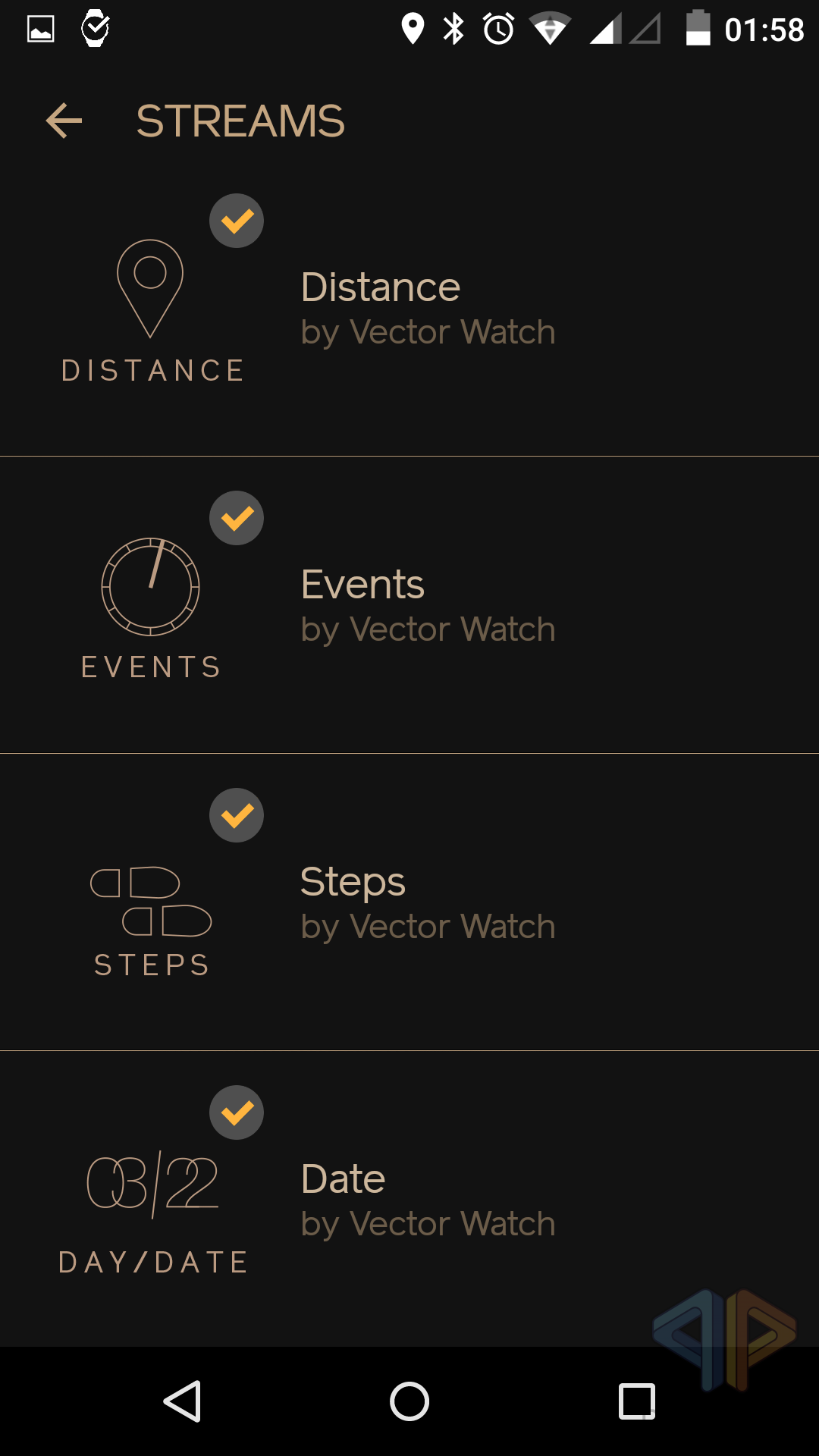
Task: Uncheck the Distance stream checkmark
Action: pyautogui.click(x=237, y=221)
